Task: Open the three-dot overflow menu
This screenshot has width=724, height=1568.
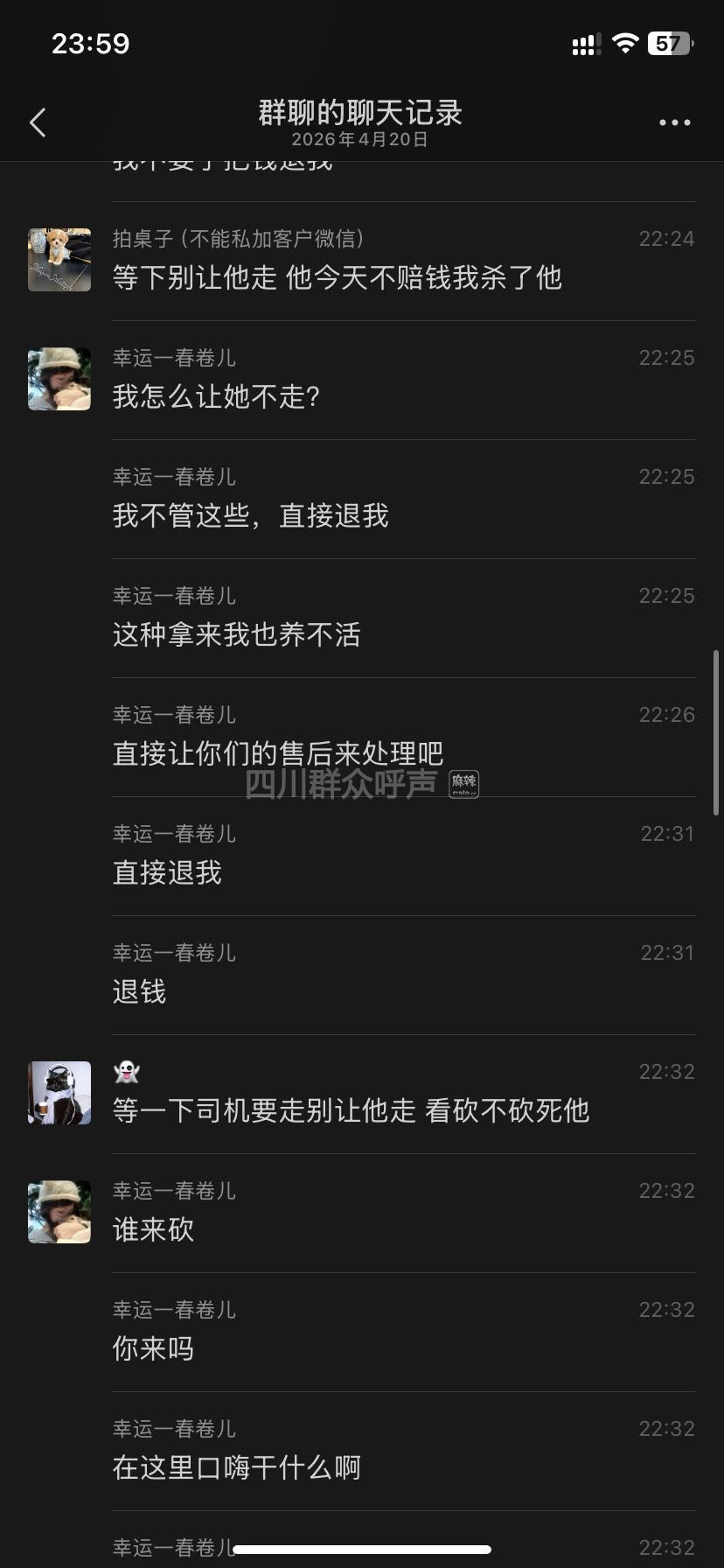Action: click(x=674, y=122)
